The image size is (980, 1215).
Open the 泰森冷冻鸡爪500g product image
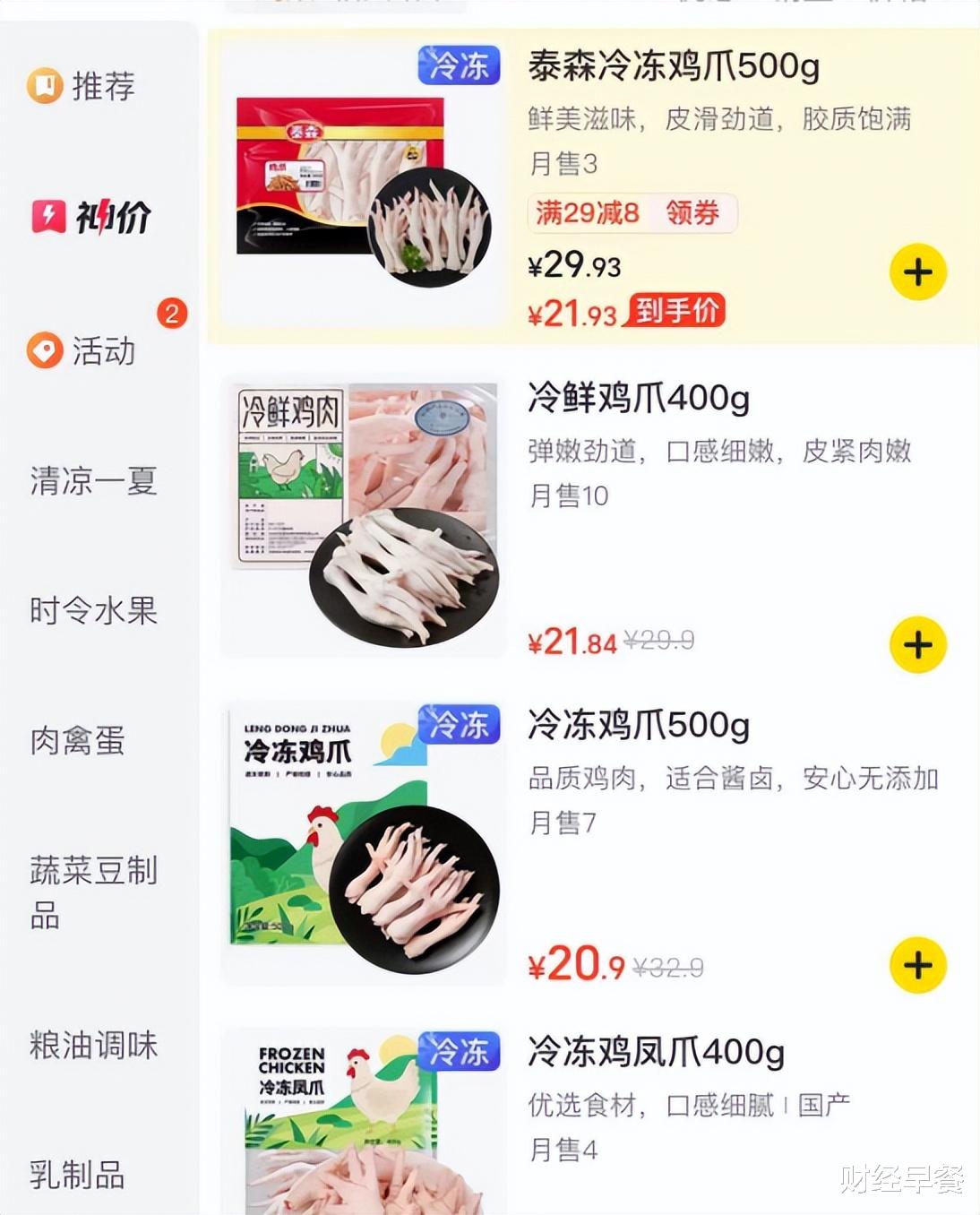coord(363,184)
